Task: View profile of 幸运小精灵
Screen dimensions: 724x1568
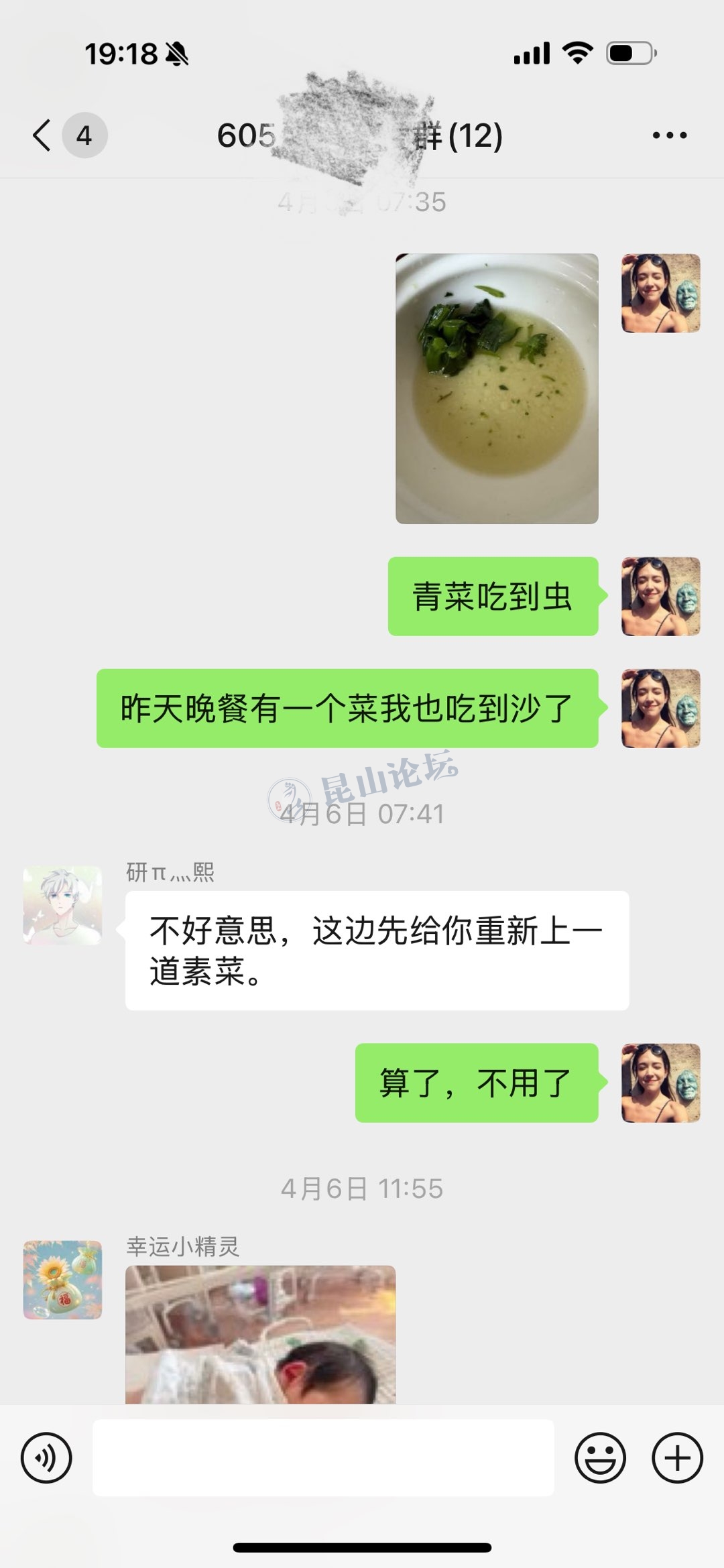Action: click(63, 1279)
